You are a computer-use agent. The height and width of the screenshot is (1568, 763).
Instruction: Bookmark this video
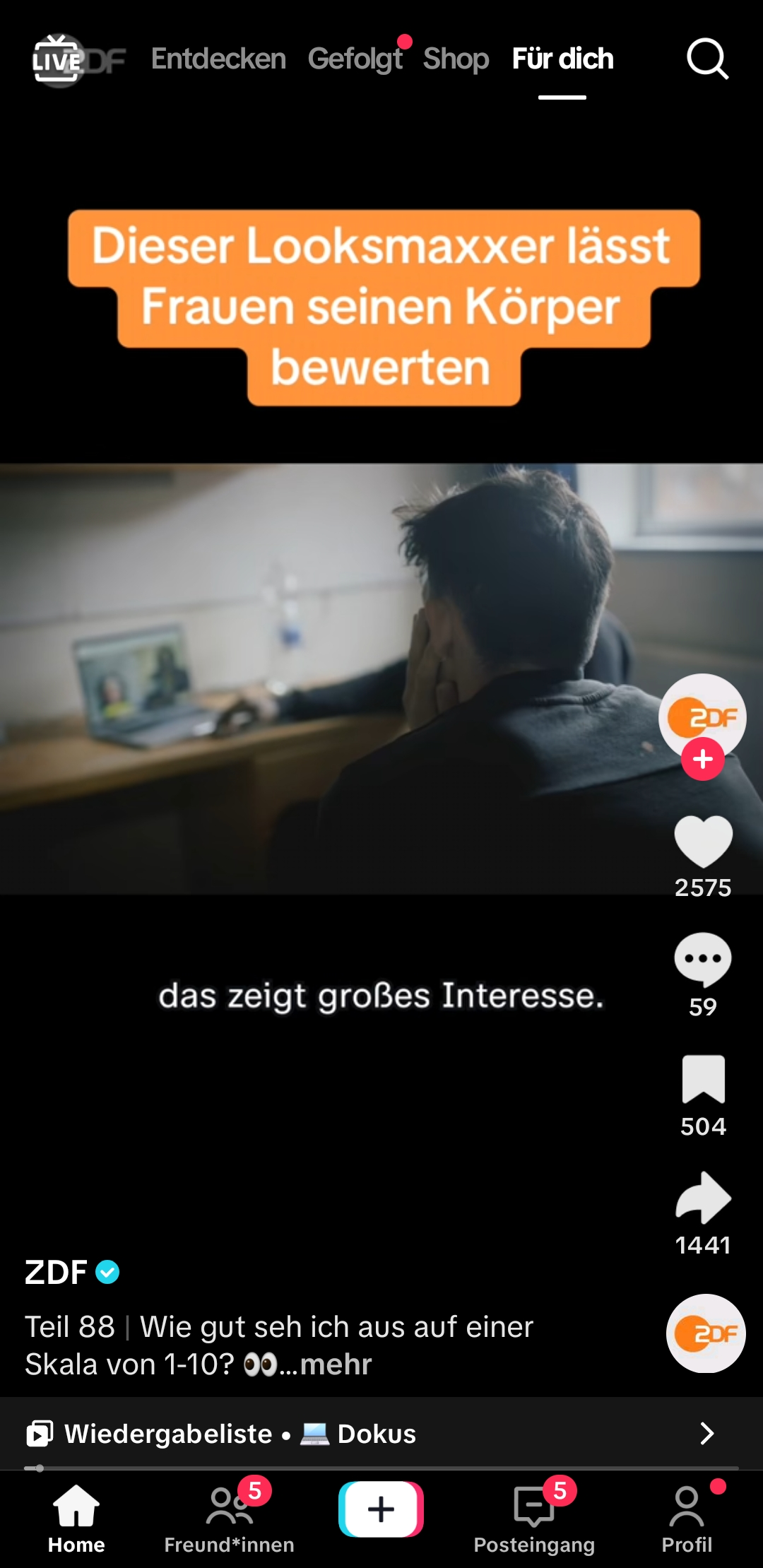coord(703,1079)
